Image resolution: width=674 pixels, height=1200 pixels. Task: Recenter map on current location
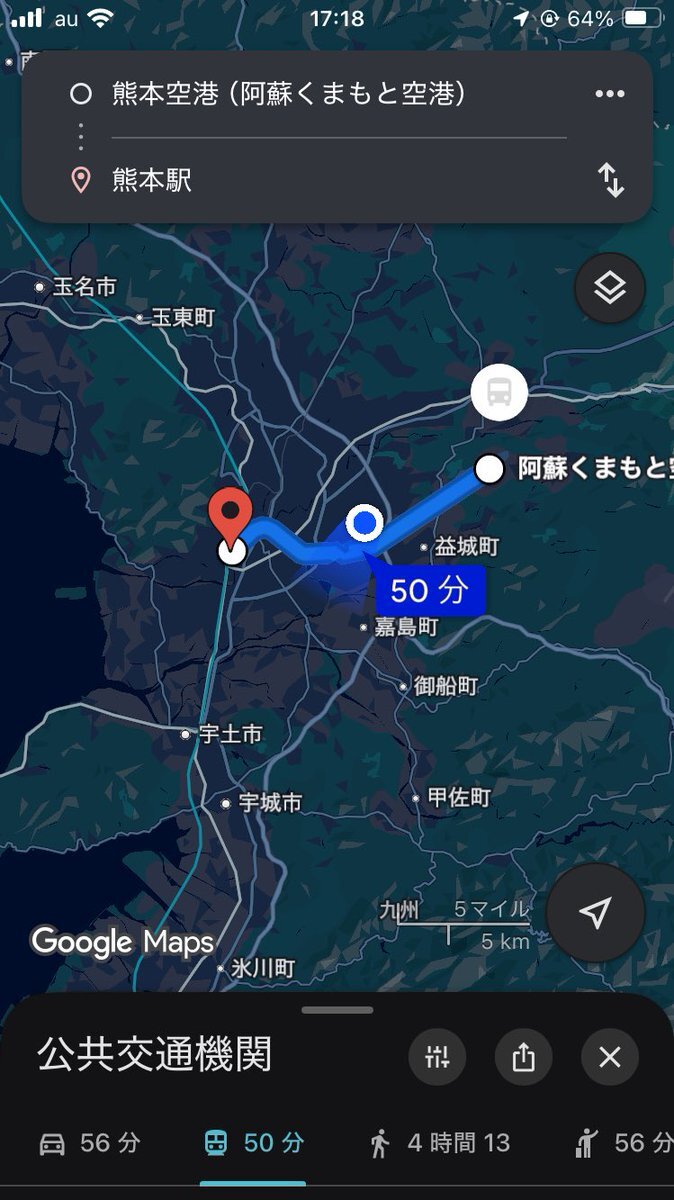pos(595,912)
